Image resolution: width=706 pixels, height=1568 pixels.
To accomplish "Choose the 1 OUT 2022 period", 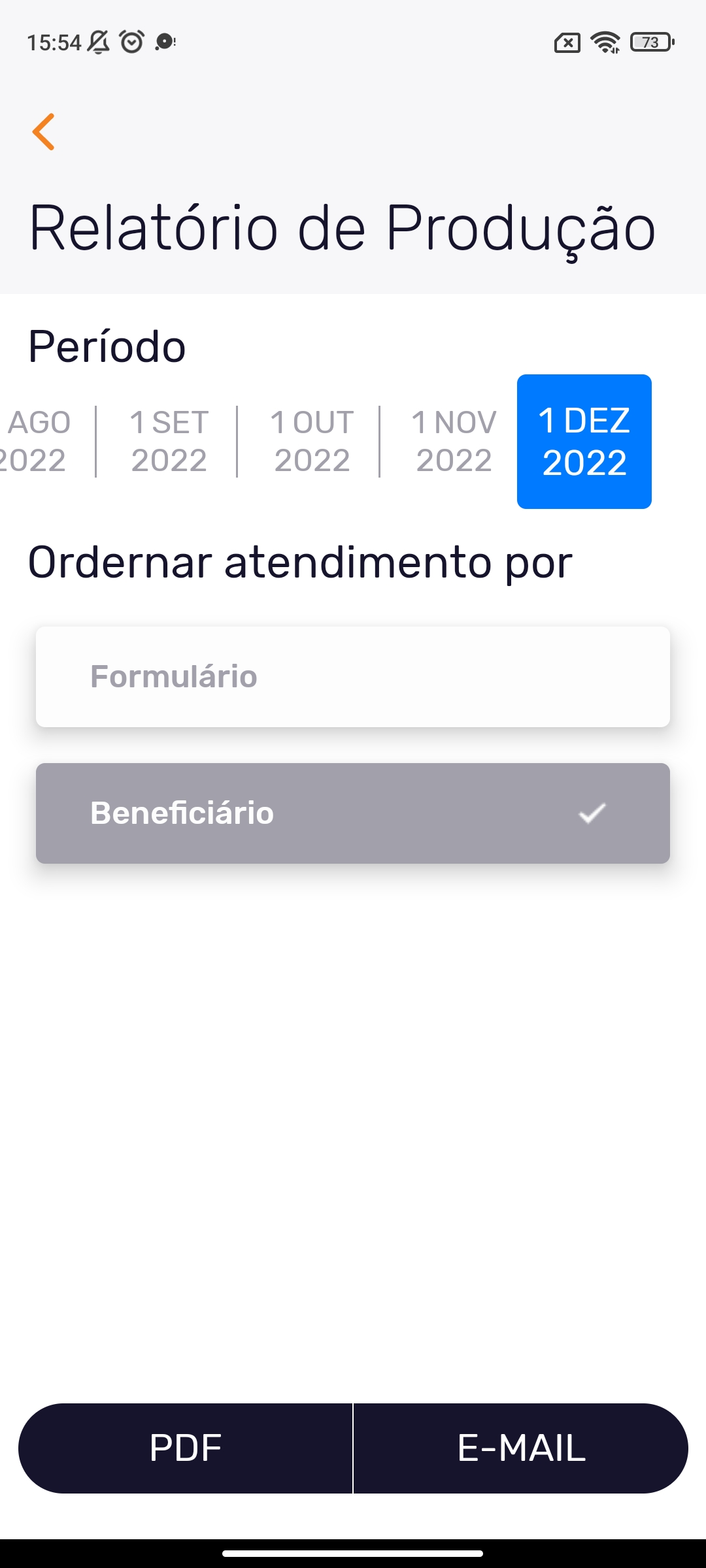I will pos(312,442).
